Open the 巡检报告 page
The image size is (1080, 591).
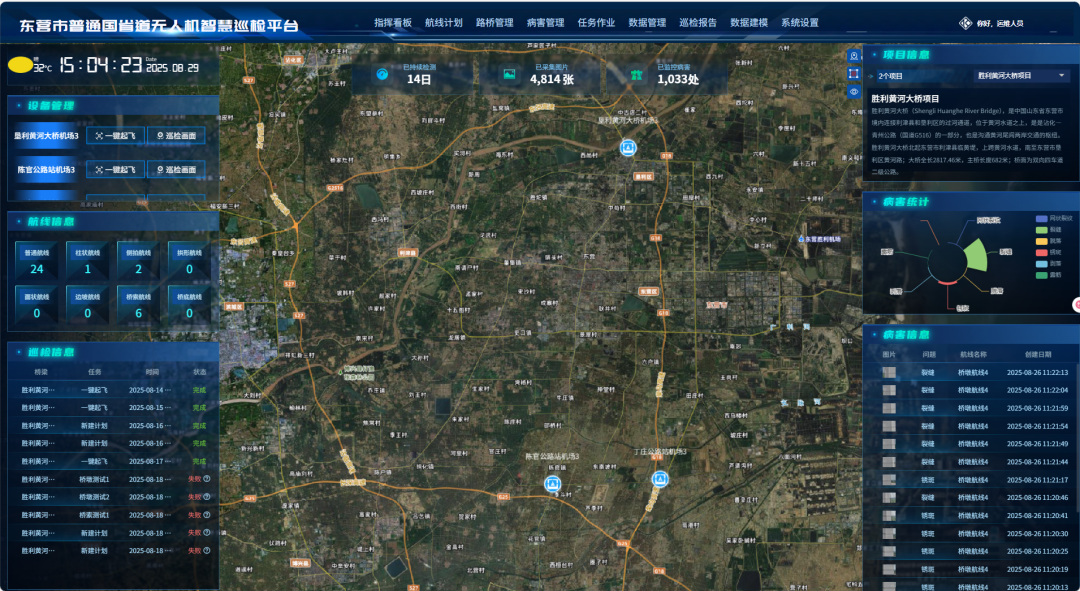click(698, 22)
